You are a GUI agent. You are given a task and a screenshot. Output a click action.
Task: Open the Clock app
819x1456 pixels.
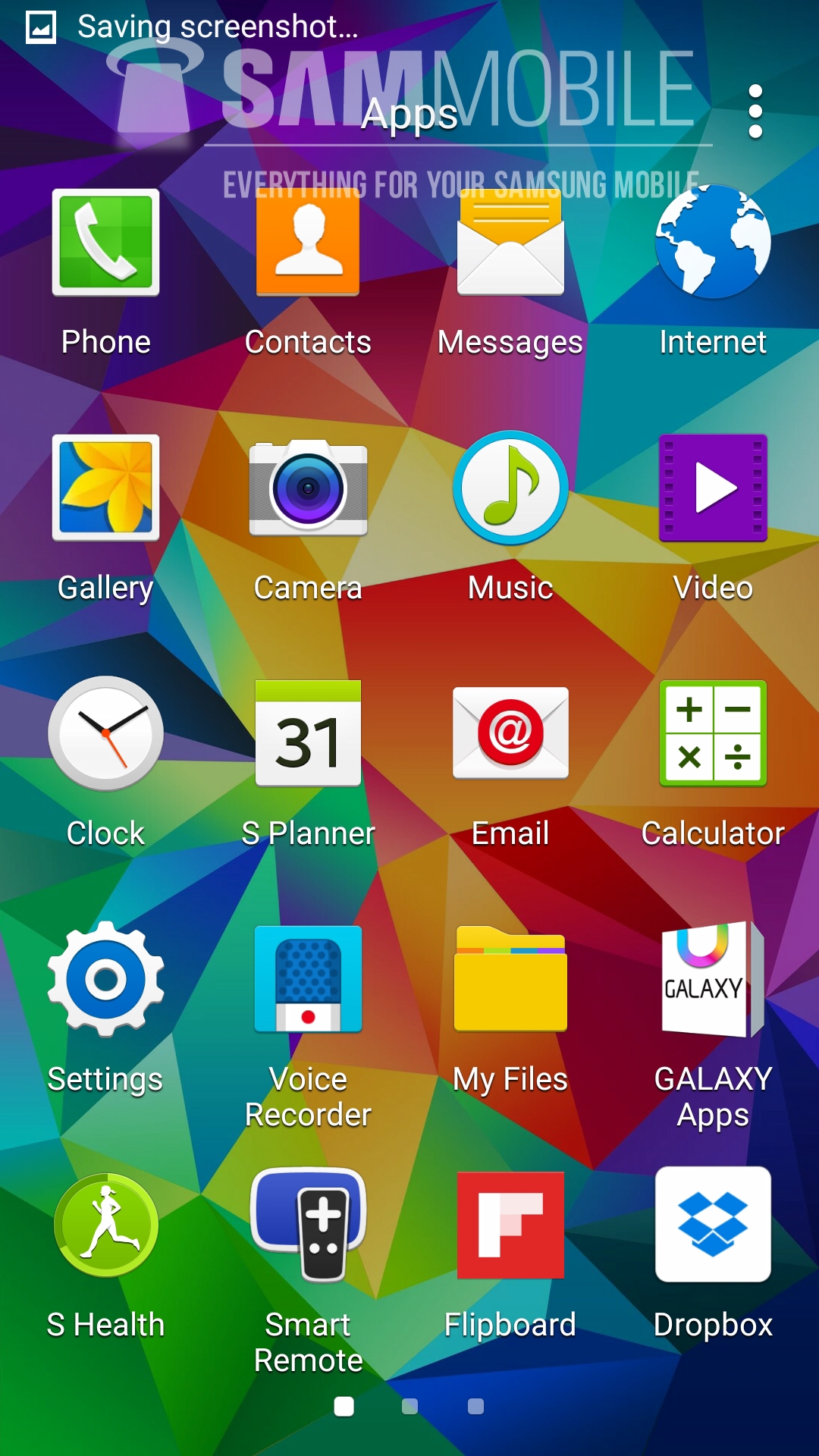coord(105,733)
